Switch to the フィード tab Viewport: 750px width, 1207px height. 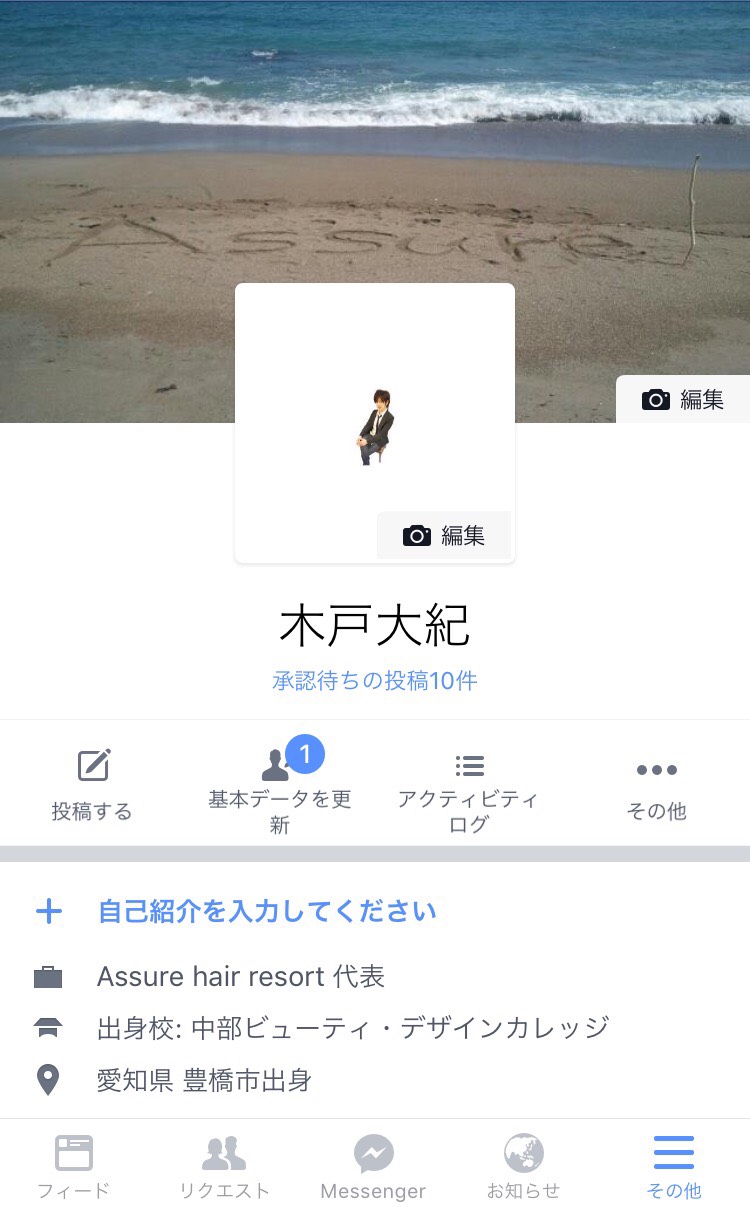coord(74,1165)
